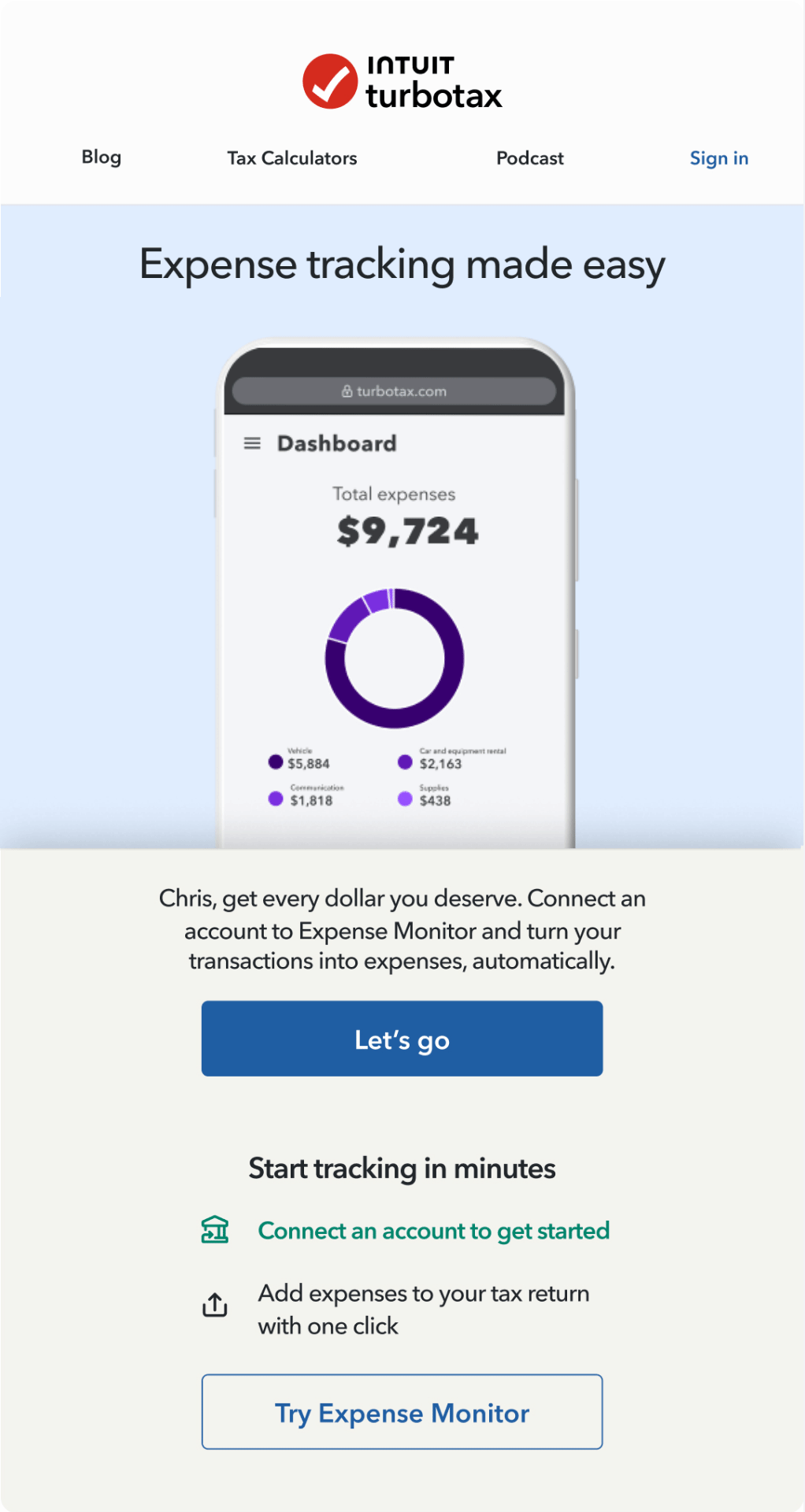Open the Blog link
Image resolution: width=805 pixels, height=1512 pixels.
102,157
